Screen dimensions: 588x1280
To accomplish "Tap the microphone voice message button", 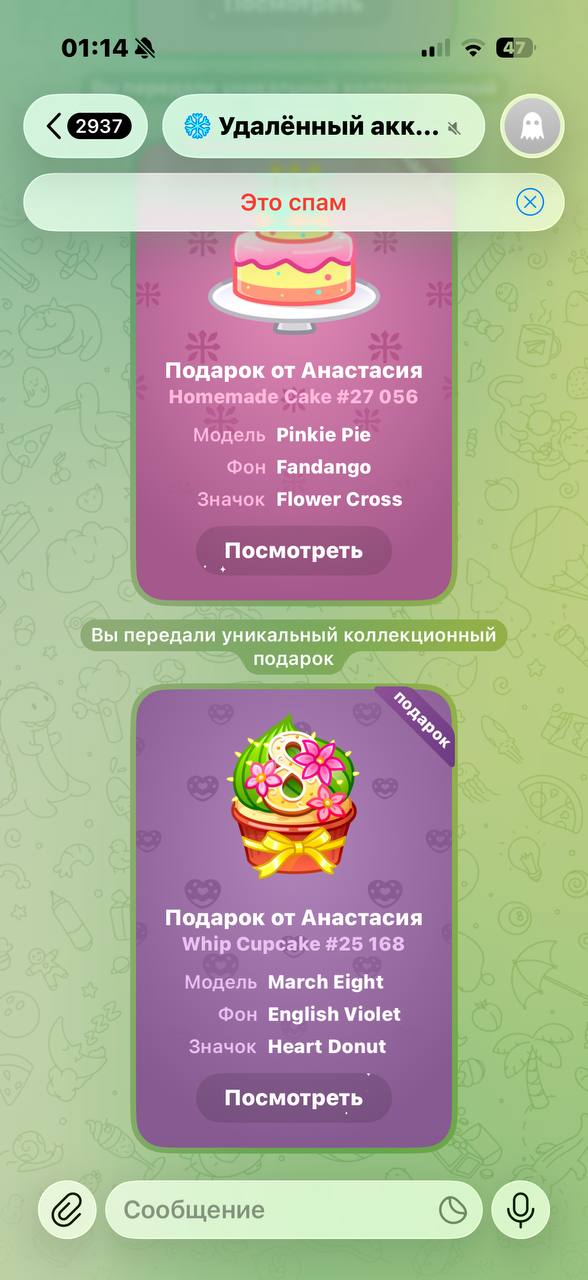I will 520,1210.
